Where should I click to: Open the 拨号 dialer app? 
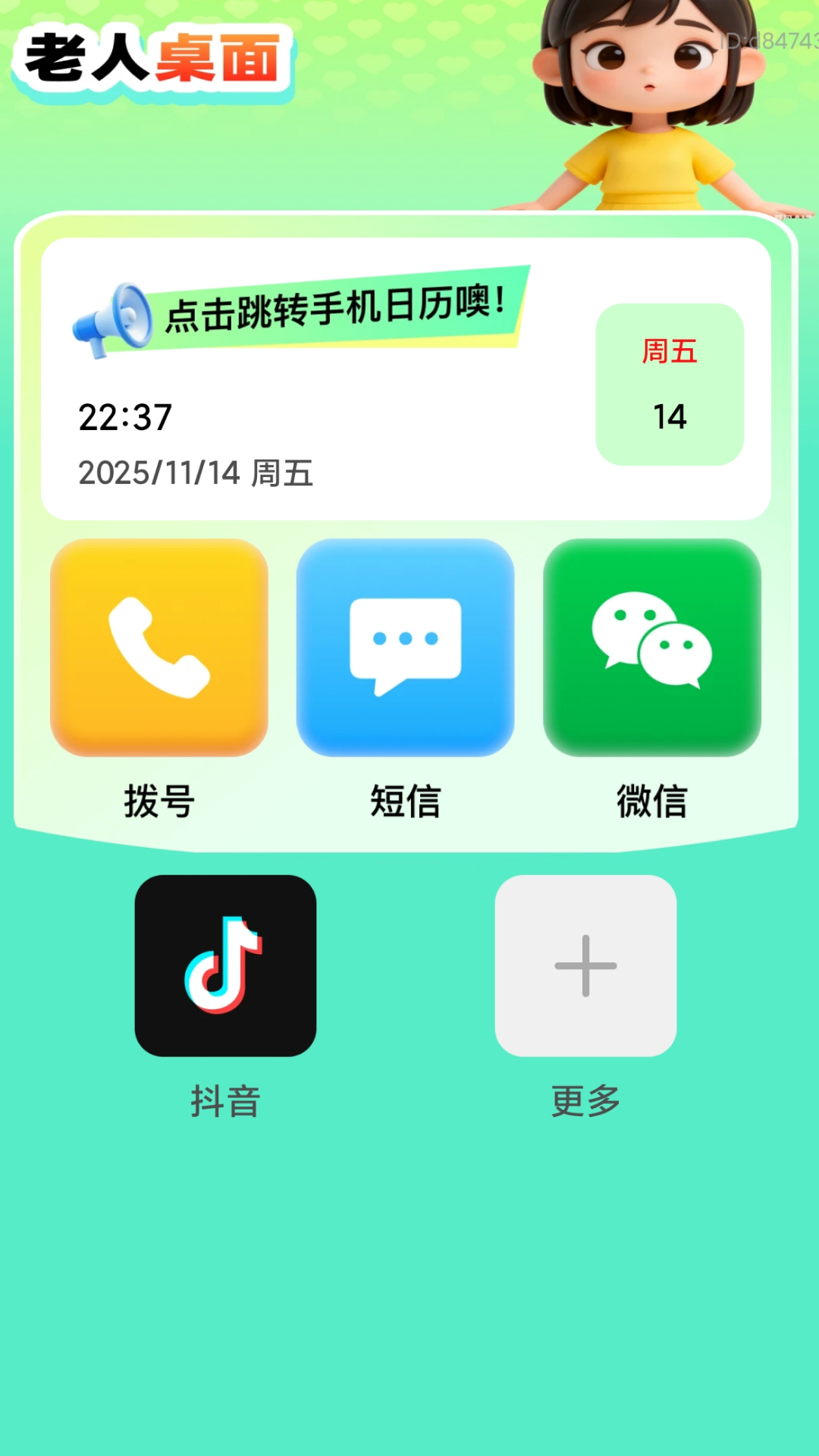159,647
